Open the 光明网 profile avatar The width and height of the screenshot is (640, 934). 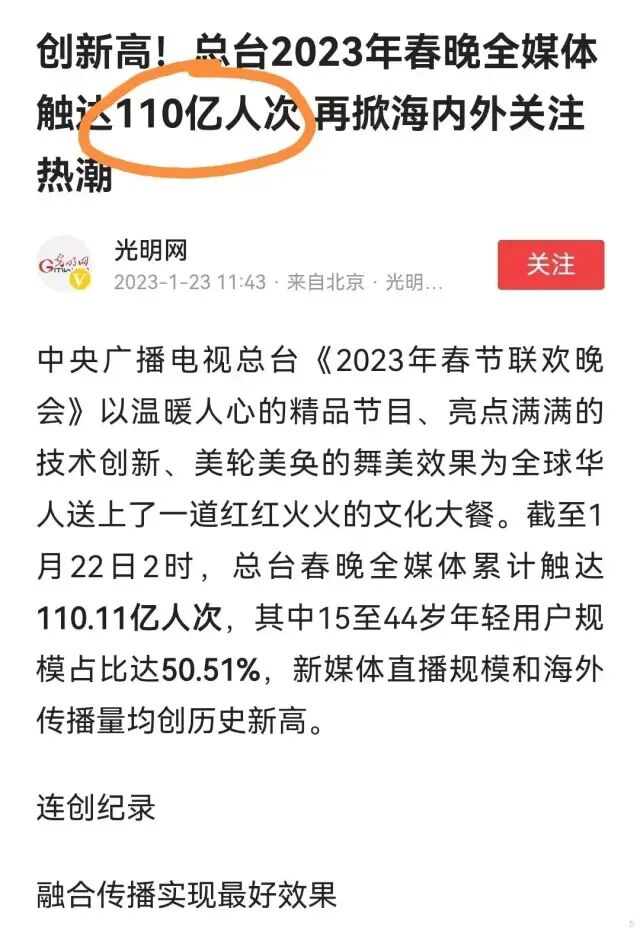(x=64, y=264)
